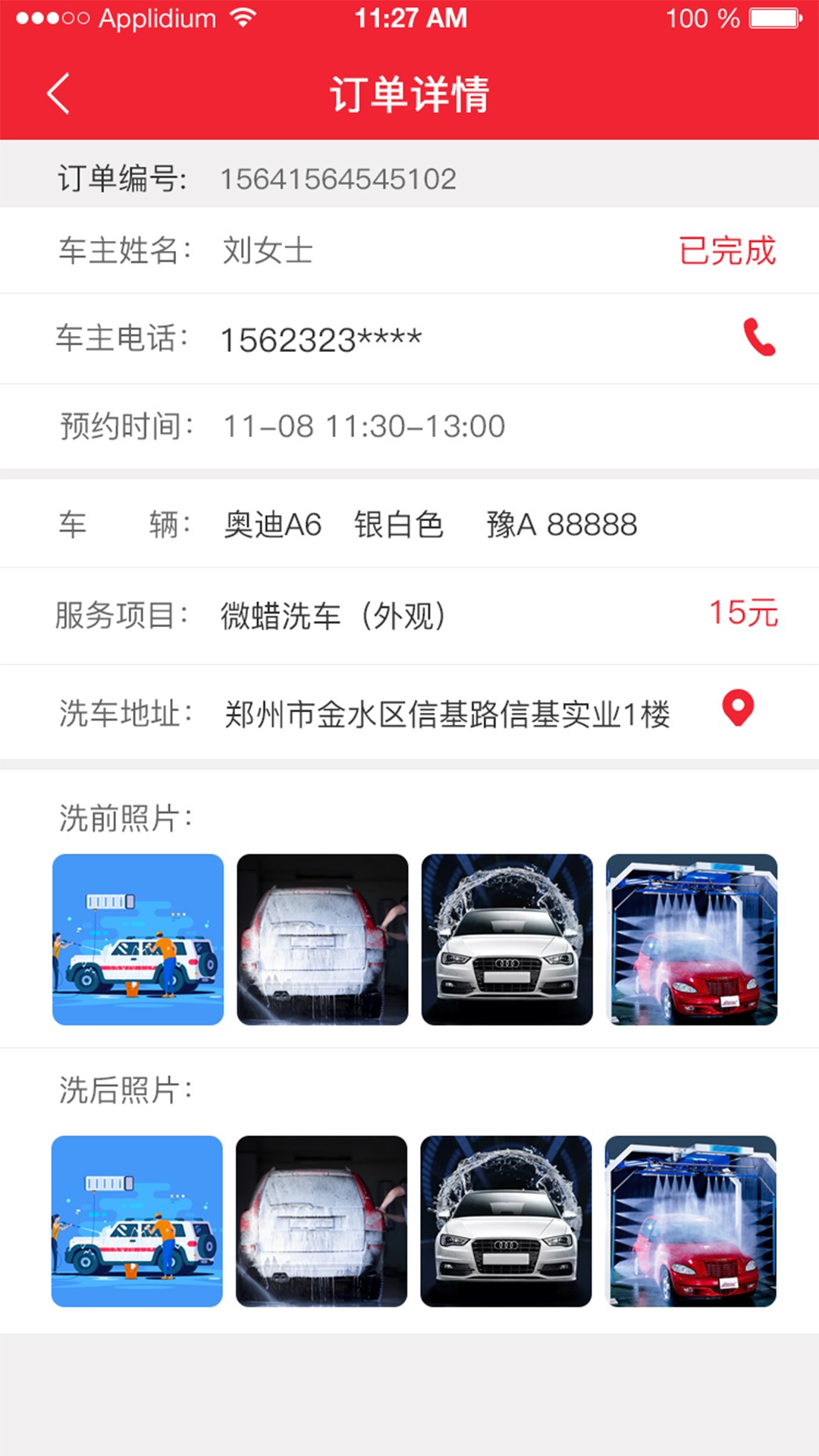View the after-wash photo of the red car
Viewport: 819px width, 1456px height.
coord(691,1221)
